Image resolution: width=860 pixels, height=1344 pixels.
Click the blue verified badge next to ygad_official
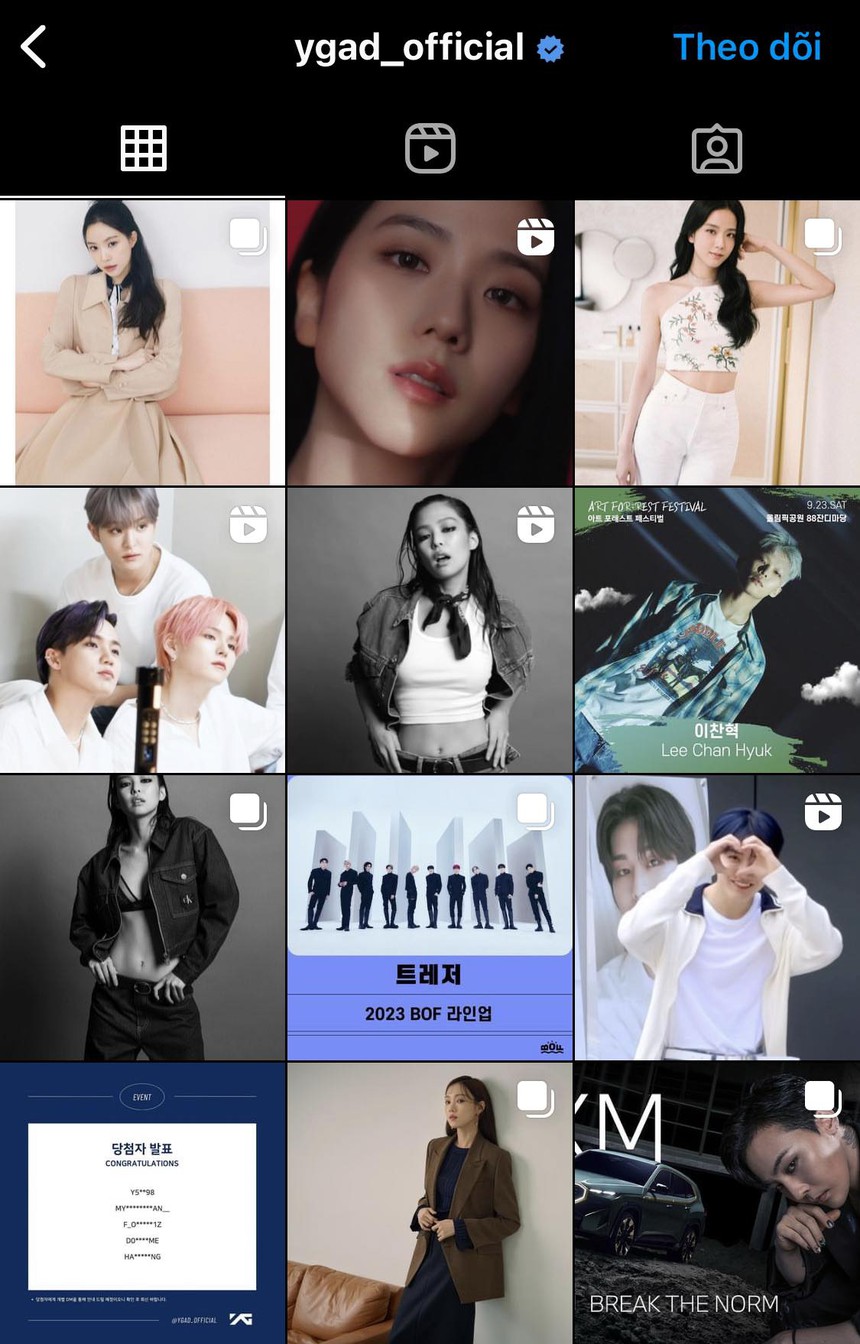(x=549, y=47)
